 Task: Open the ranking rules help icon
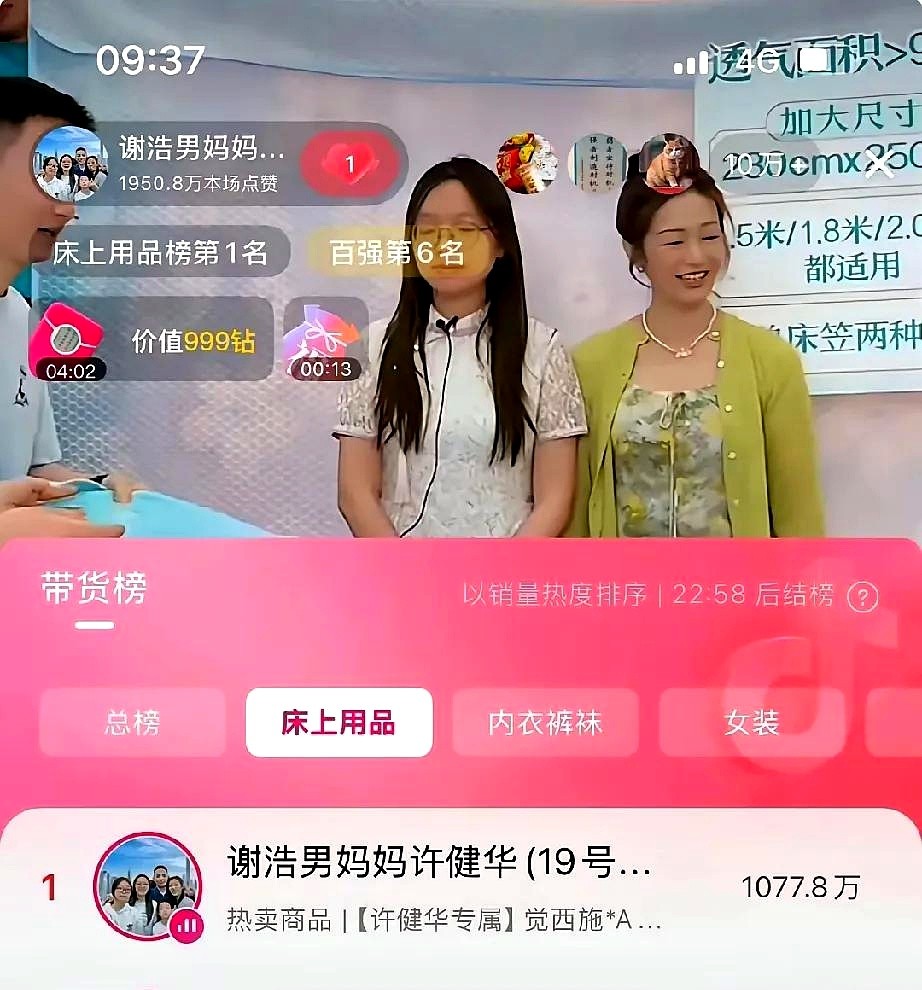click(862, 597)
